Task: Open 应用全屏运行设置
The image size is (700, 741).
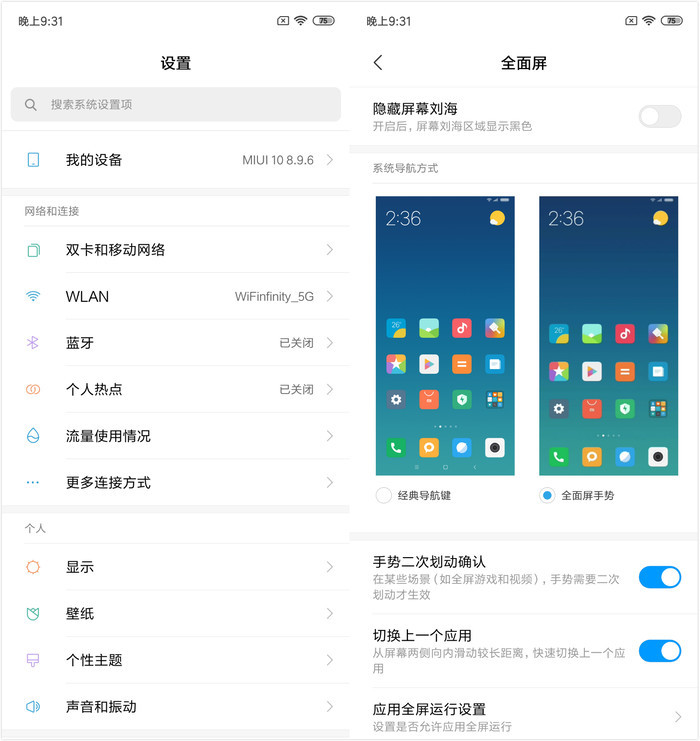Action: (x=525, y=716)
